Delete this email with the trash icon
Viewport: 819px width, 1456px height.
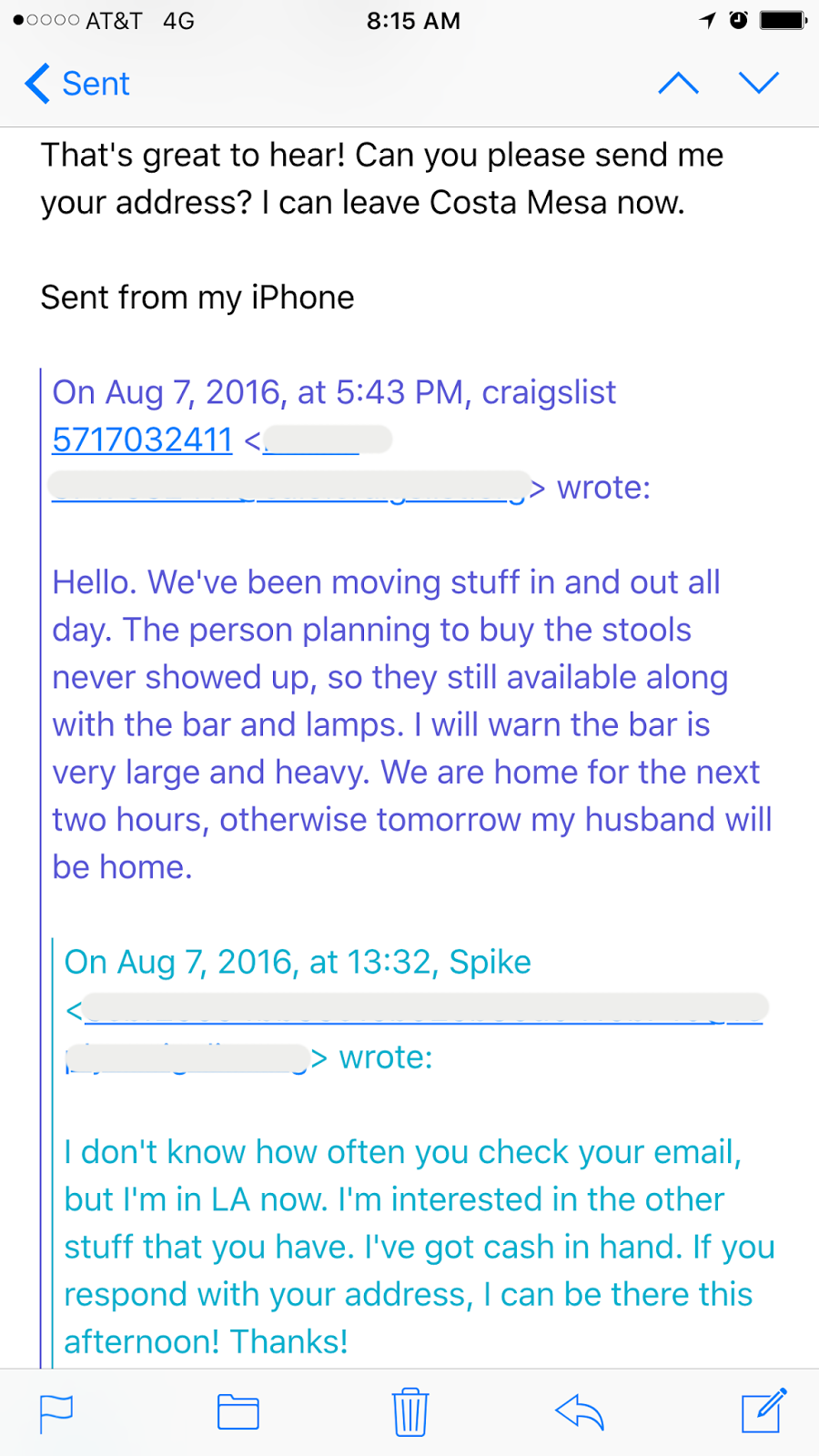[x=410, y=1412]
